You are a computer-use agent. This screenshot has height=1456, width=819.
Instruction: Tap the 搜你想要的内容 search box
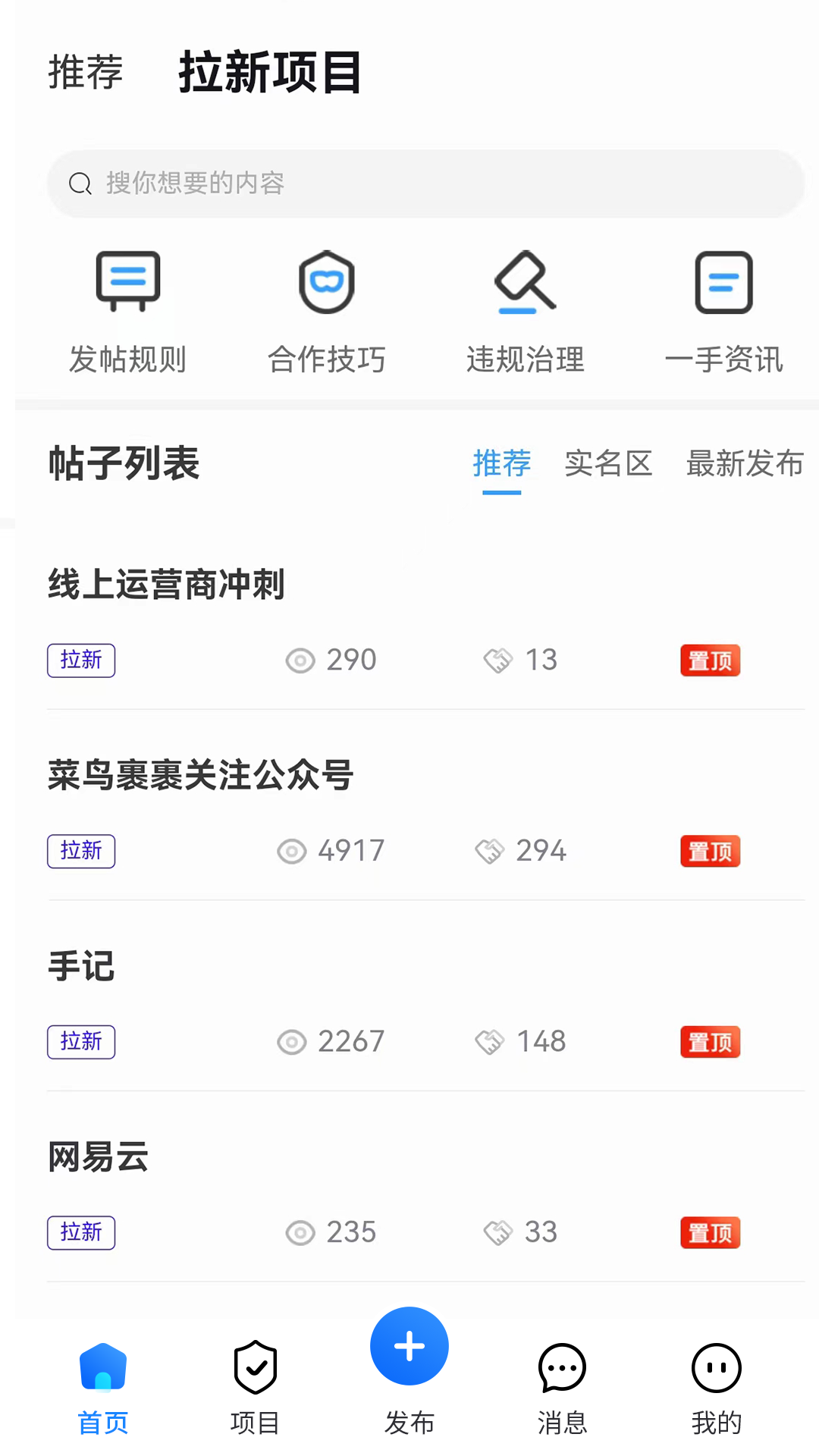pos(425,184)
